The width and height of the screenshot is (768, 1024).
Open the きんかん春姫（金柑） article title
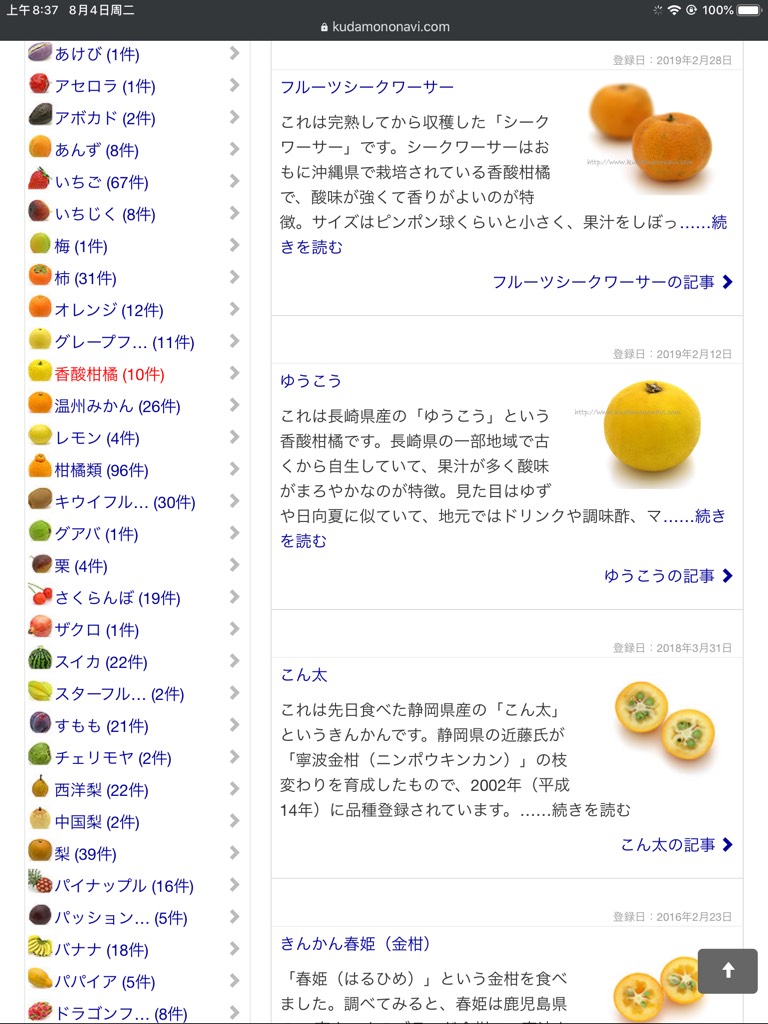point(356,943)
